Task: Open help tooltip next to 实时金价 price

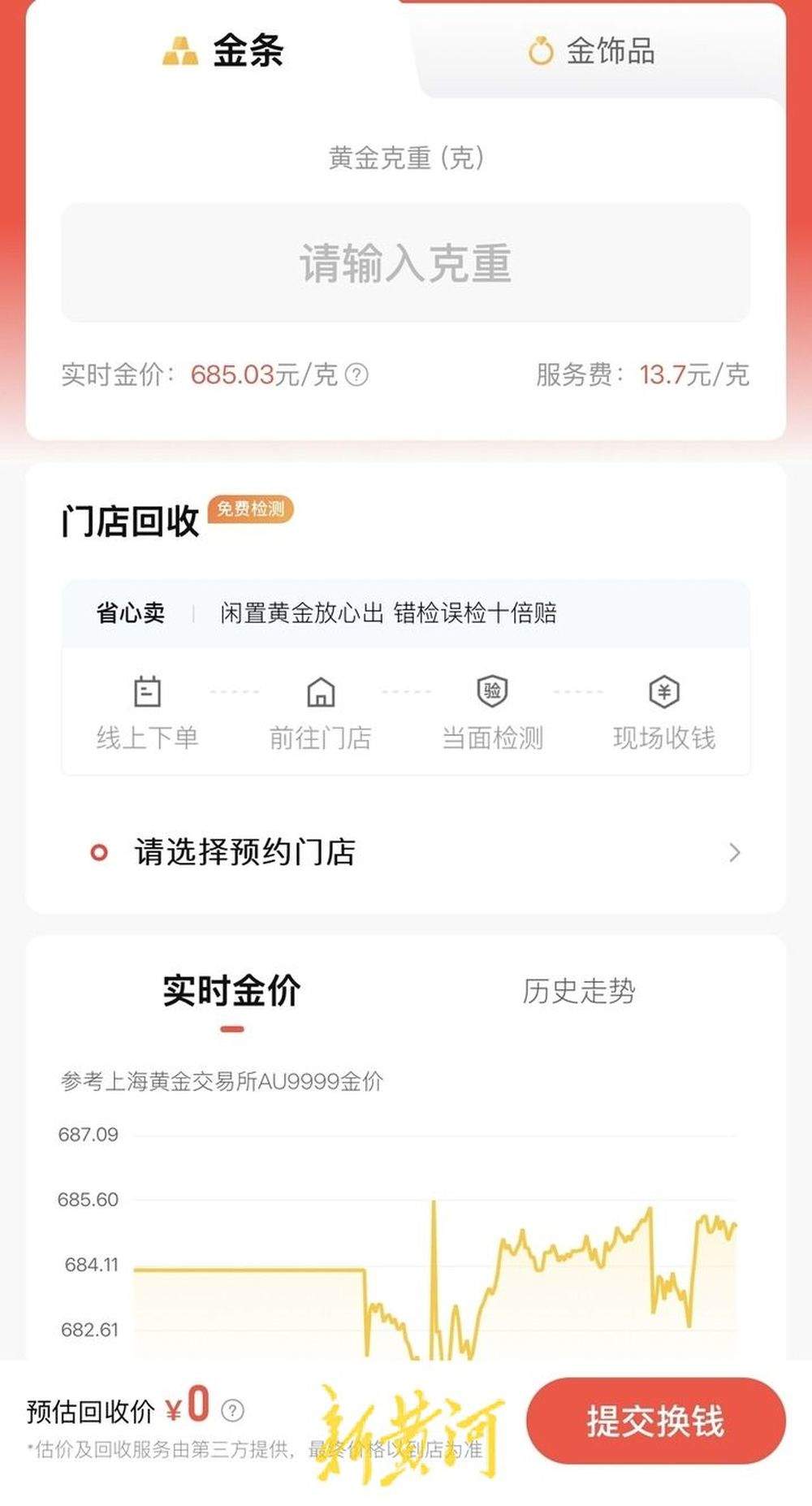Action: 357,375
